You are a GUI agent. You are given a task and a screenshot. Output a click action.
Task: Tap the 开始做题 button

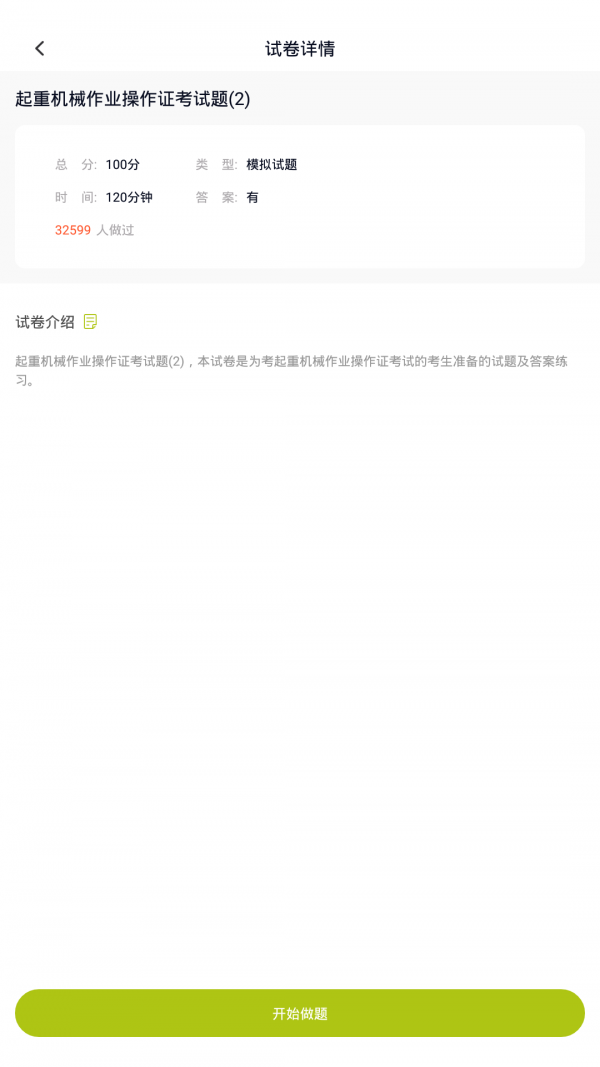[300, 1013]
